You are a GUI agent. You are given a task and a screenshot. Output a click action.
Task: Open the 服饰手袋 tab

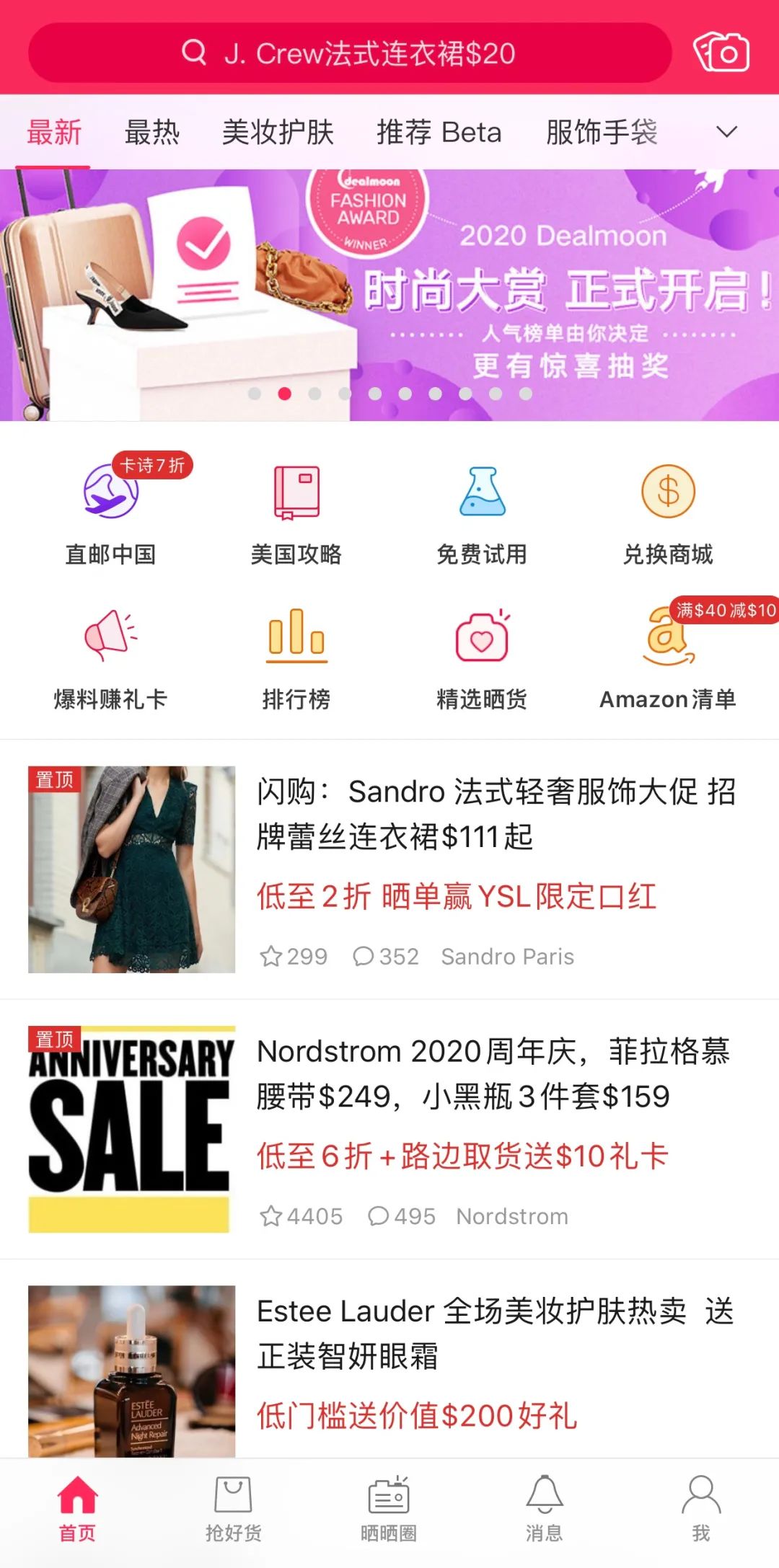tap(601, 133)
